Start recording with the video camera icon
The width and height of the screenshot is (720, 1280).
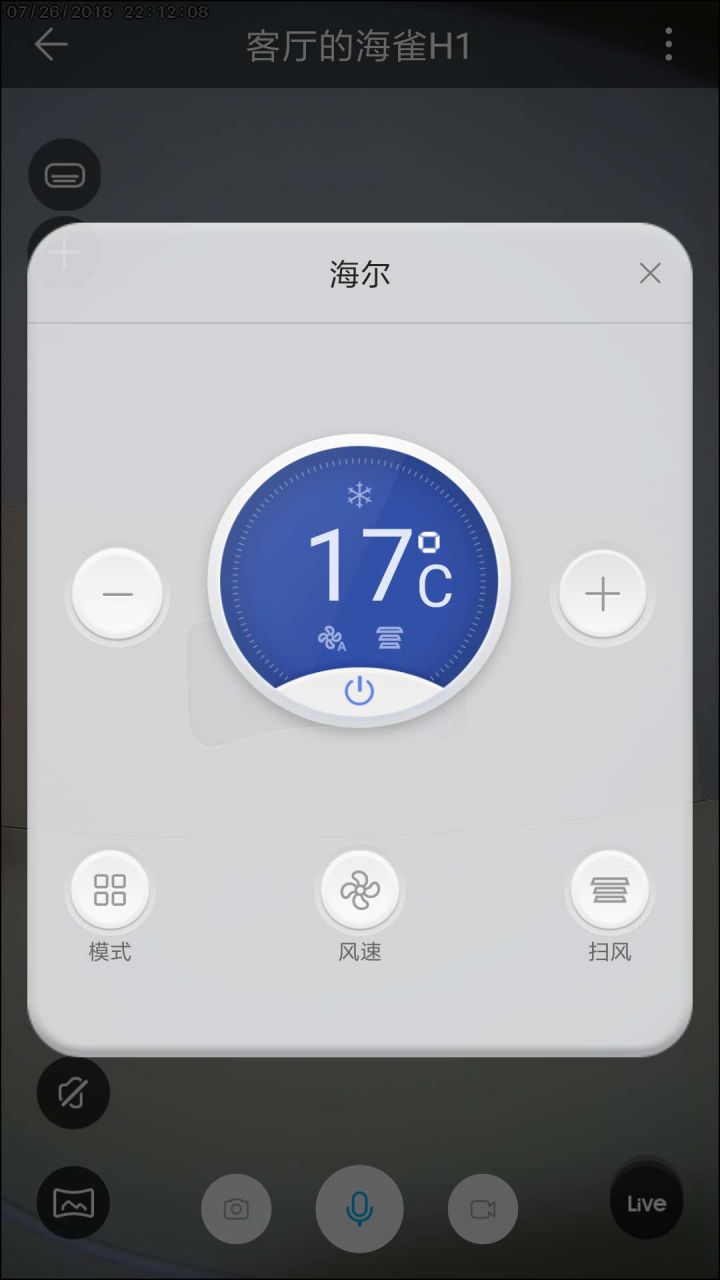coord(483,1208)
